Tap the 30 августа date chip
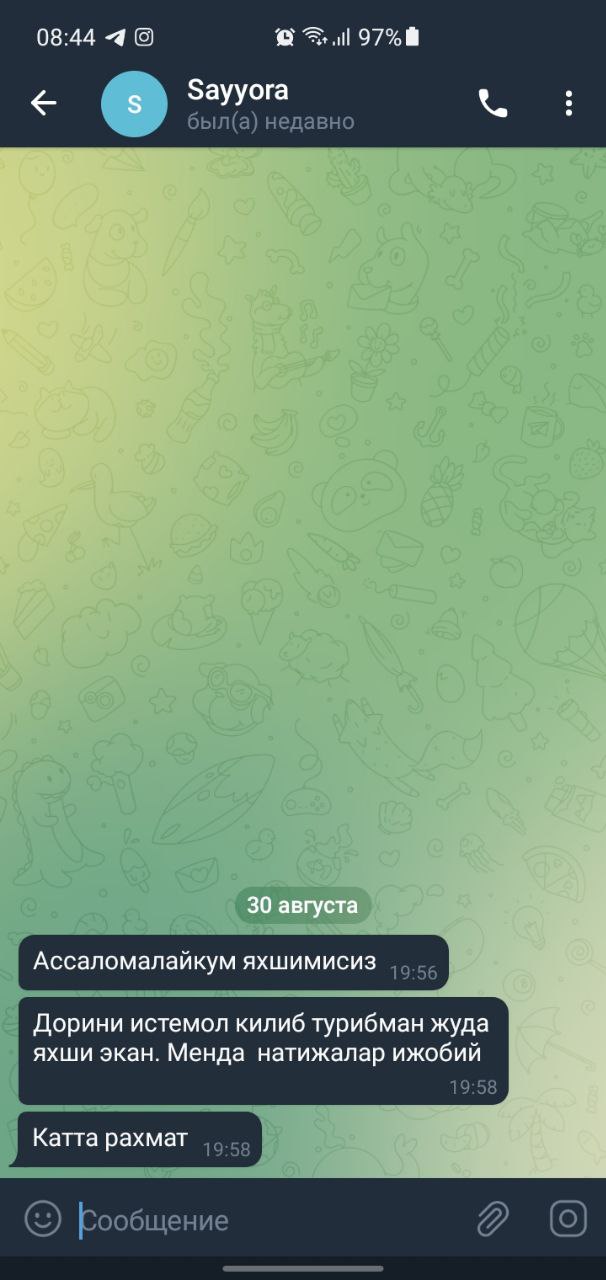This screenshot has width=606, height=1280. click(x=303, y=906)
